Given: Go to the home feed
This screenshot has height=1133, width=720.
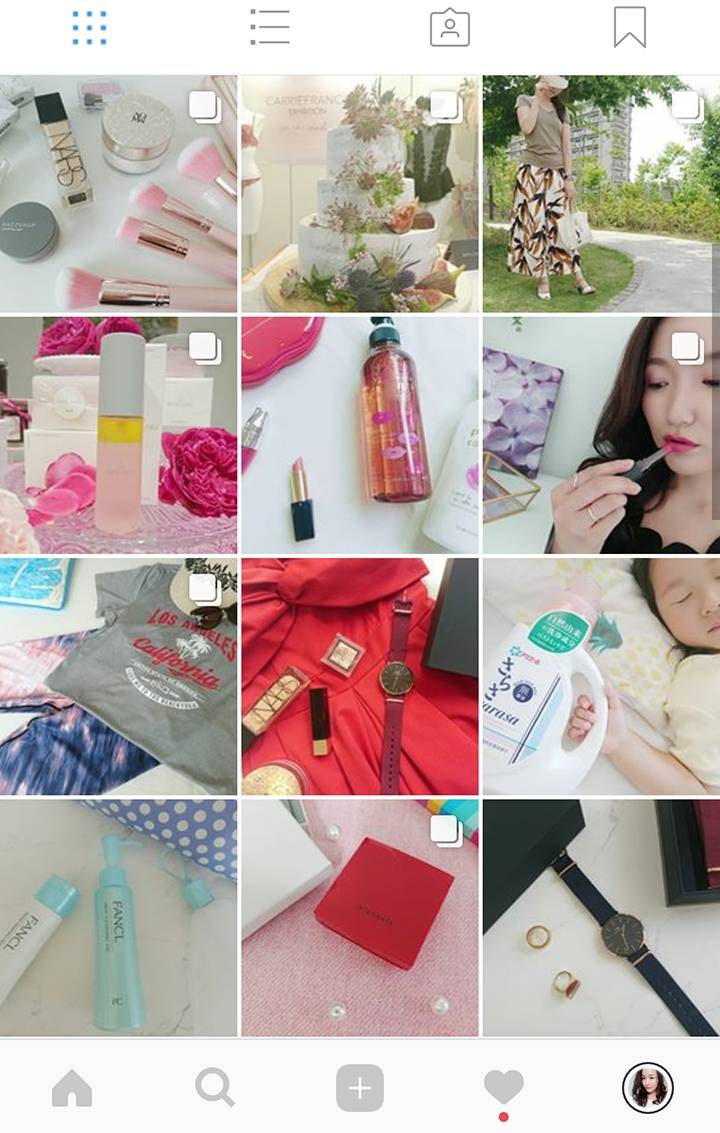Looking at the screenshot, I should (x=72, y=1088).
